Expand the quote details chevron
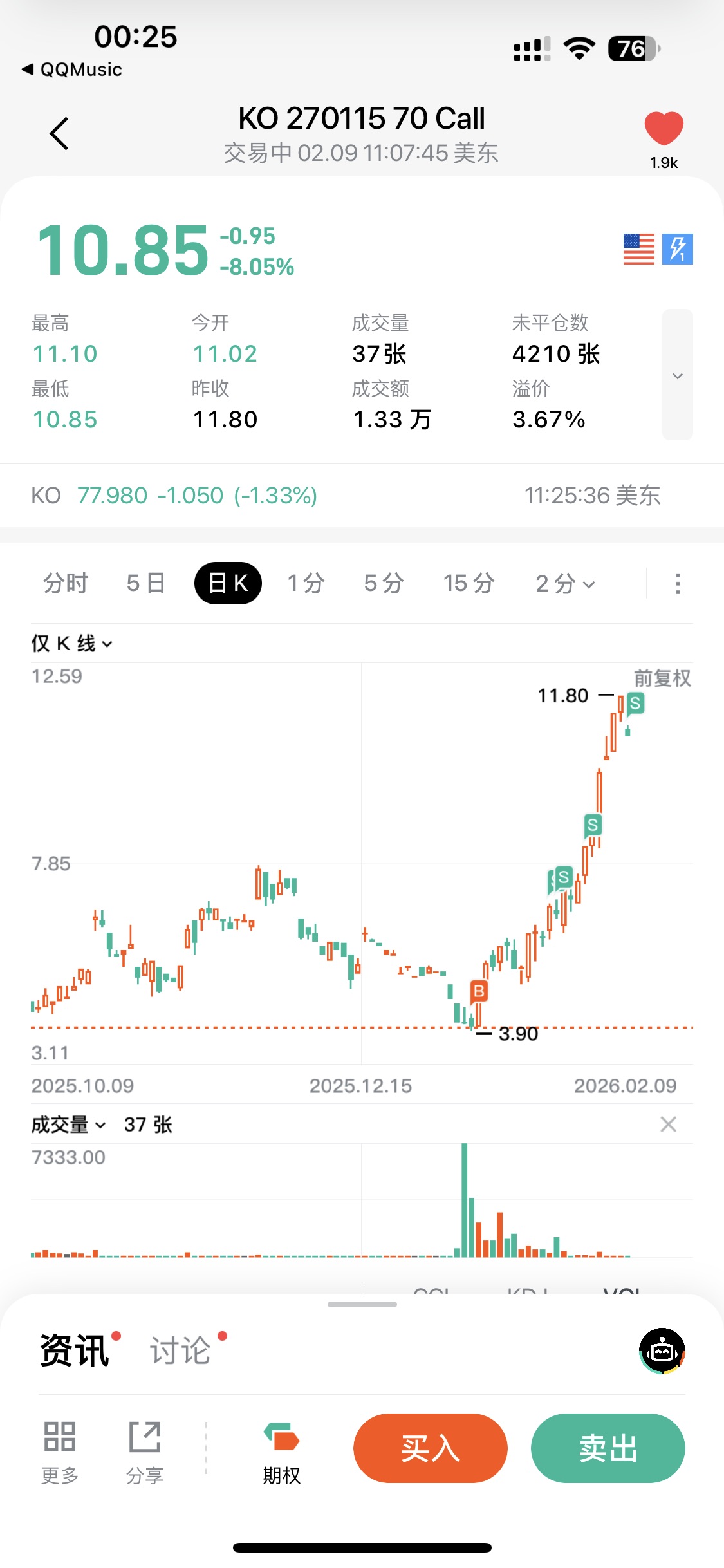The height and width of the screenshot is (1568, 724). coord(677,375)
